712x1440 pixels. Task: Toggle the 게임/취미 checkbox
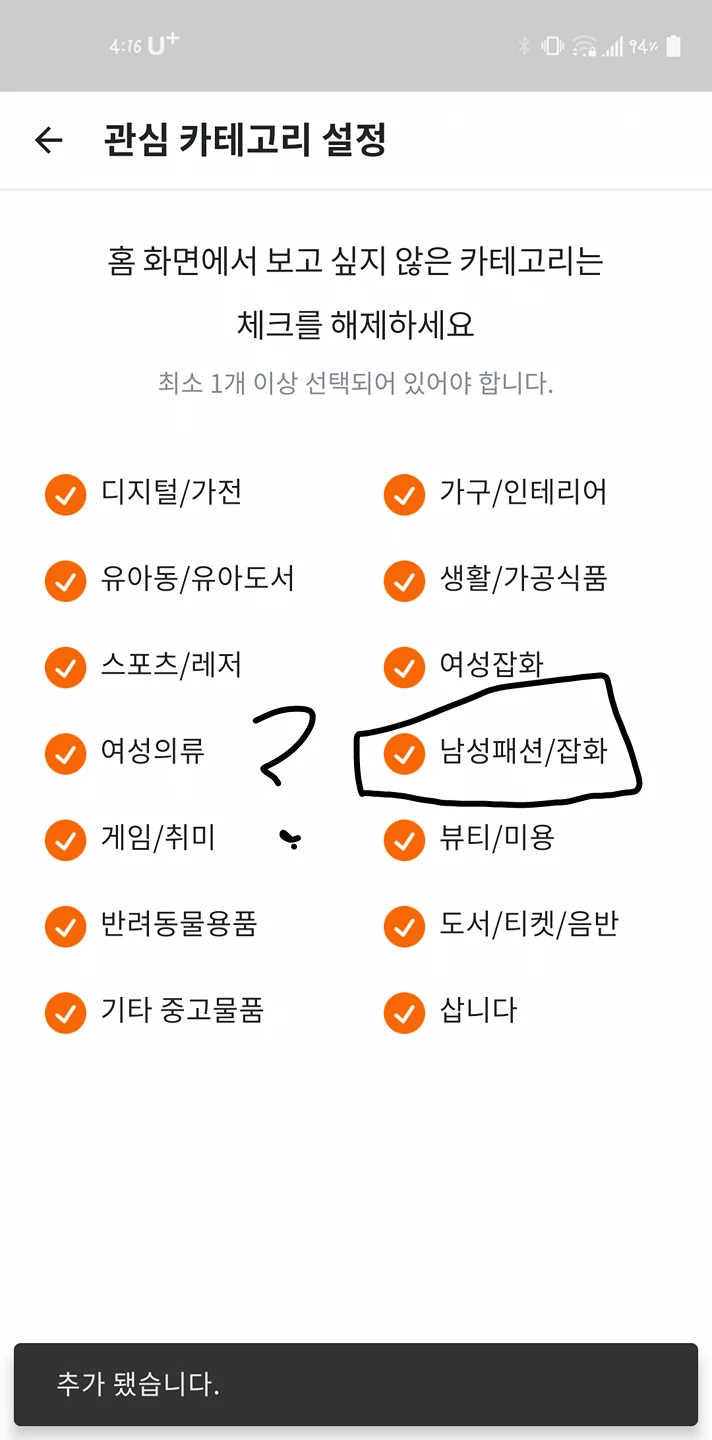click(65, 839)
